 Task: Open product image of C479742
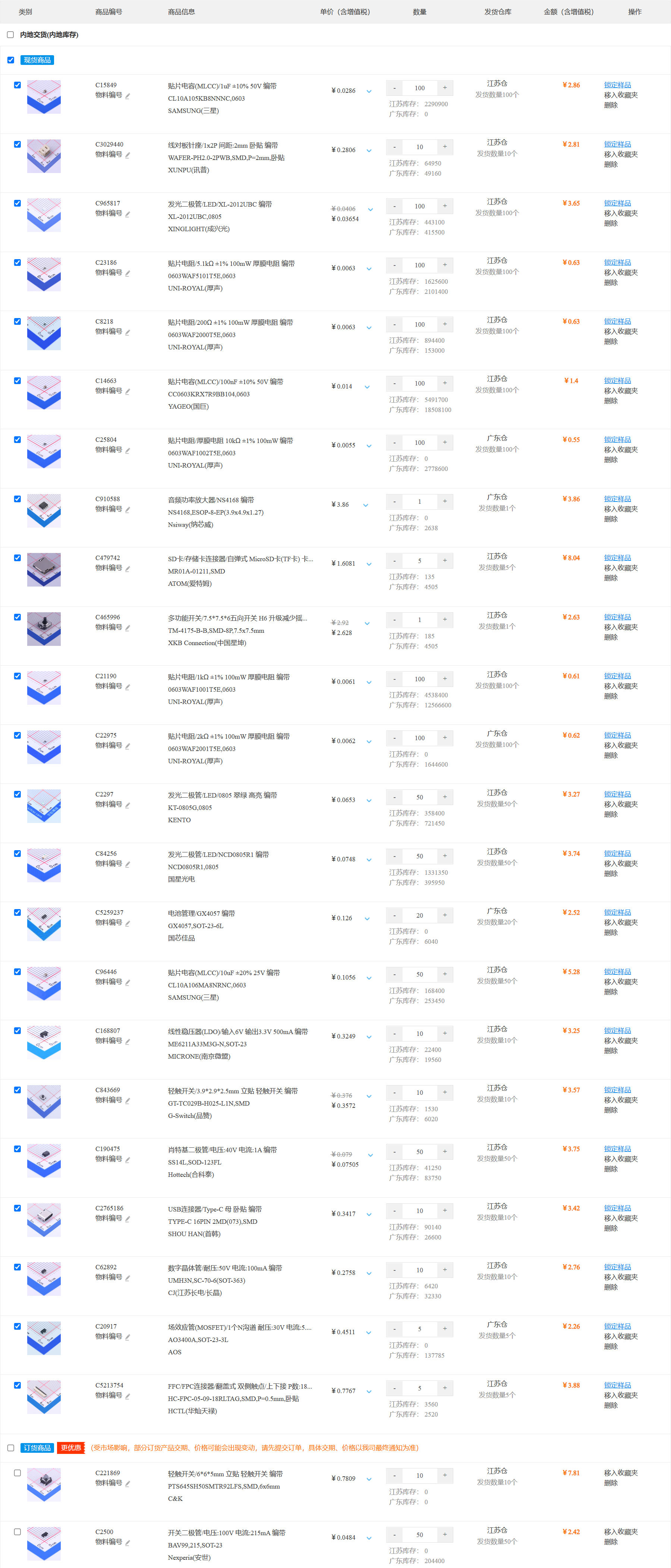(44, 570)
